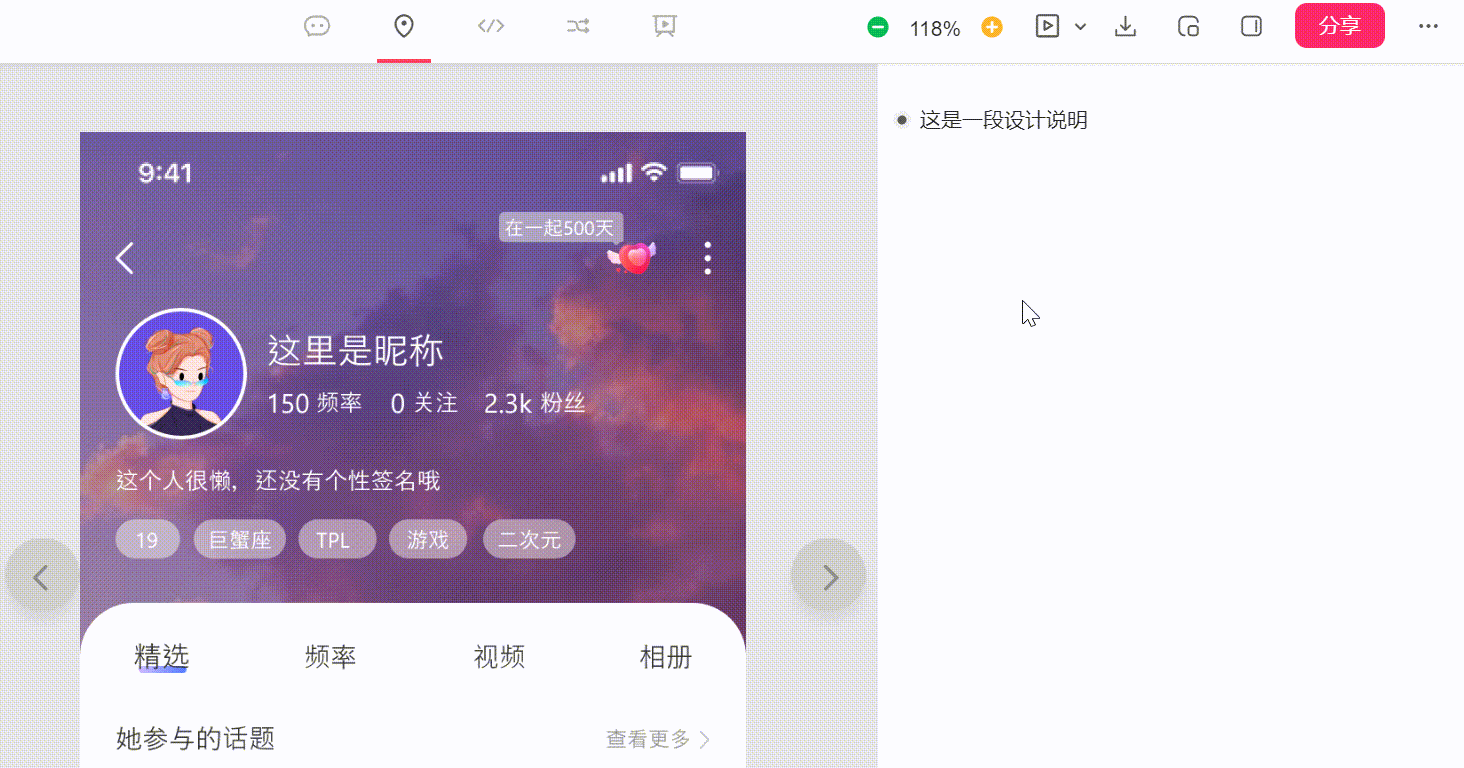Tap the rounded square with dot icon
The image size is (1464, 768).
(1188, 26)
